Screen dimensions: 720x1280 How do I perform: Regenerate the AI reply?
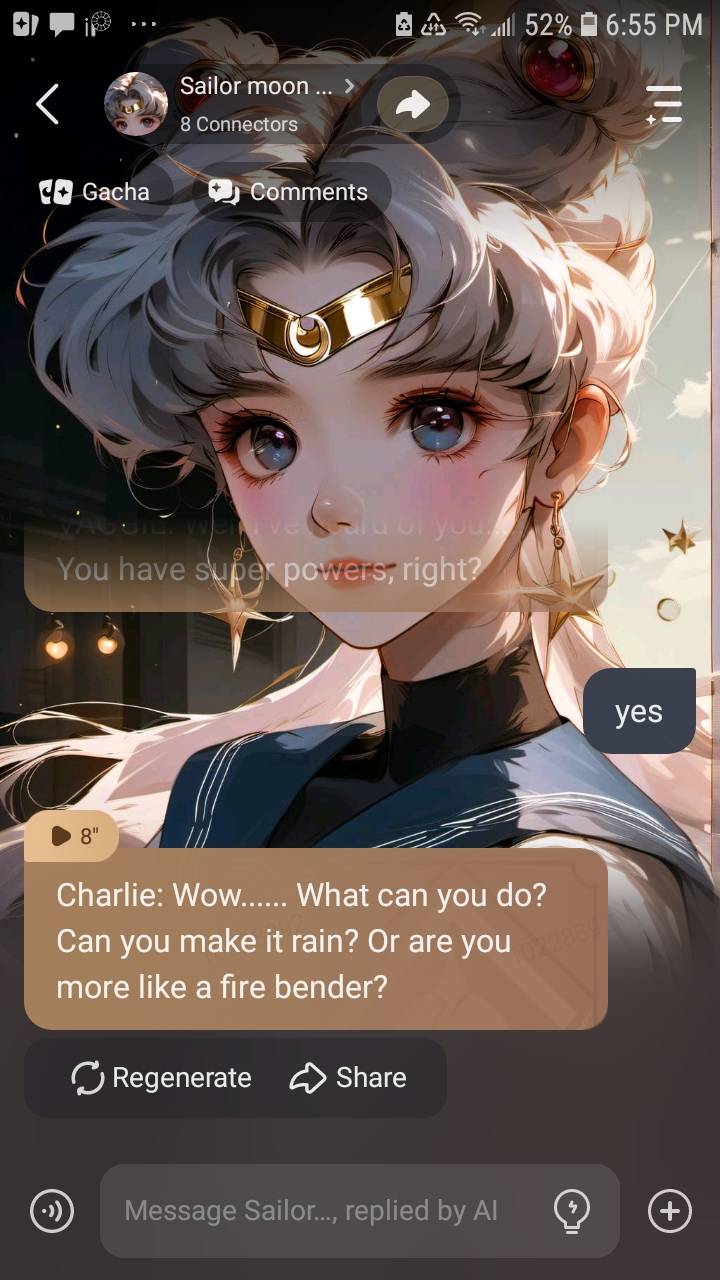162,1077
